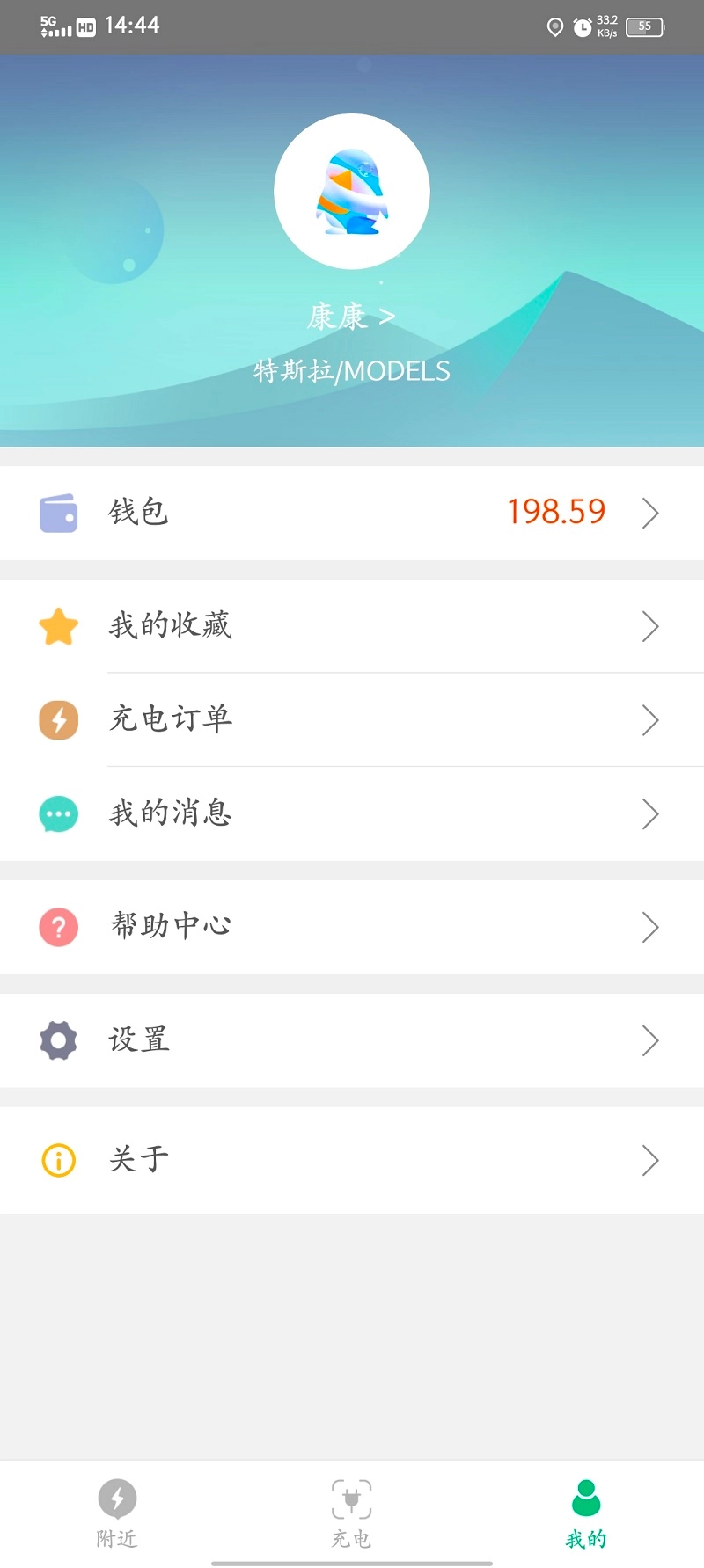Tap the penguin avatar image

pyautogui.click(x=352, y=190)
